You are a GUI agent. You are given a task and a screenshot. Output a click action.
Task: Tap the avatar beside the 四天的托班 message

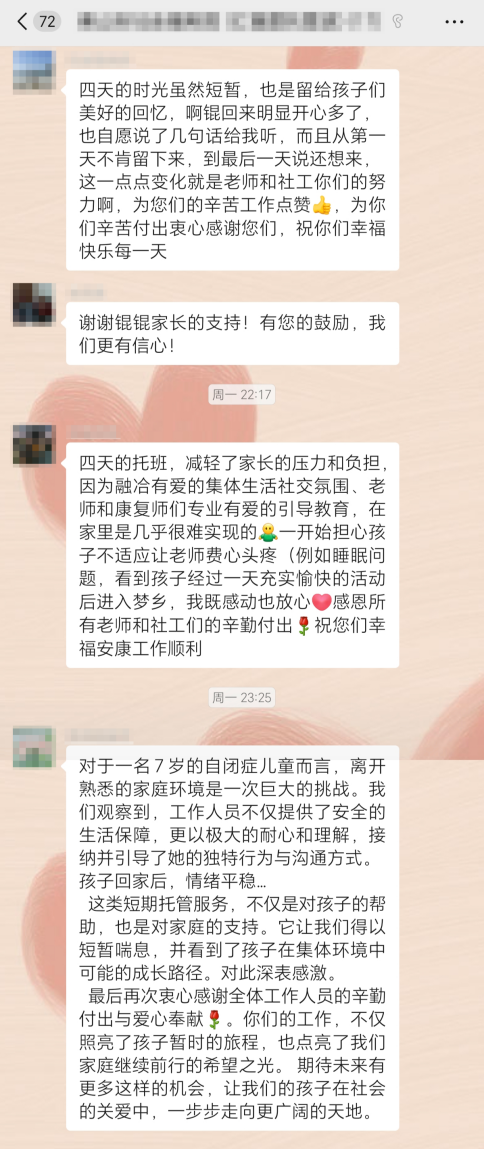coord(33,446)
